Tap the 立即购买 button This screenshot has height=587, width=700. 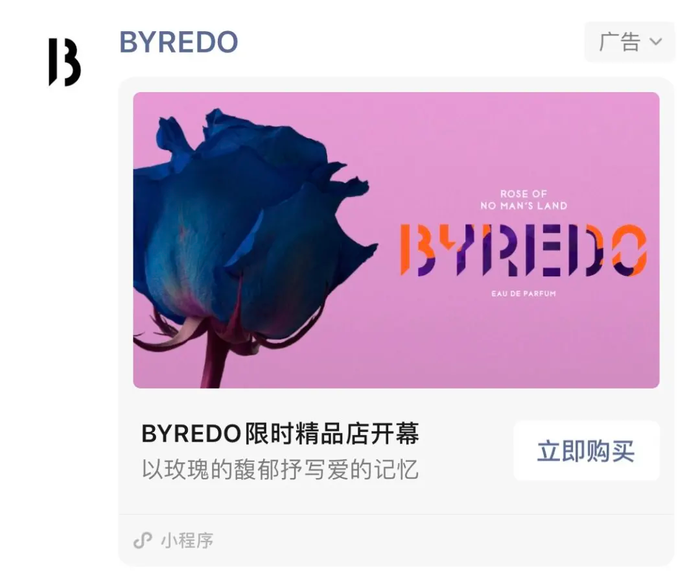(586, 451)
